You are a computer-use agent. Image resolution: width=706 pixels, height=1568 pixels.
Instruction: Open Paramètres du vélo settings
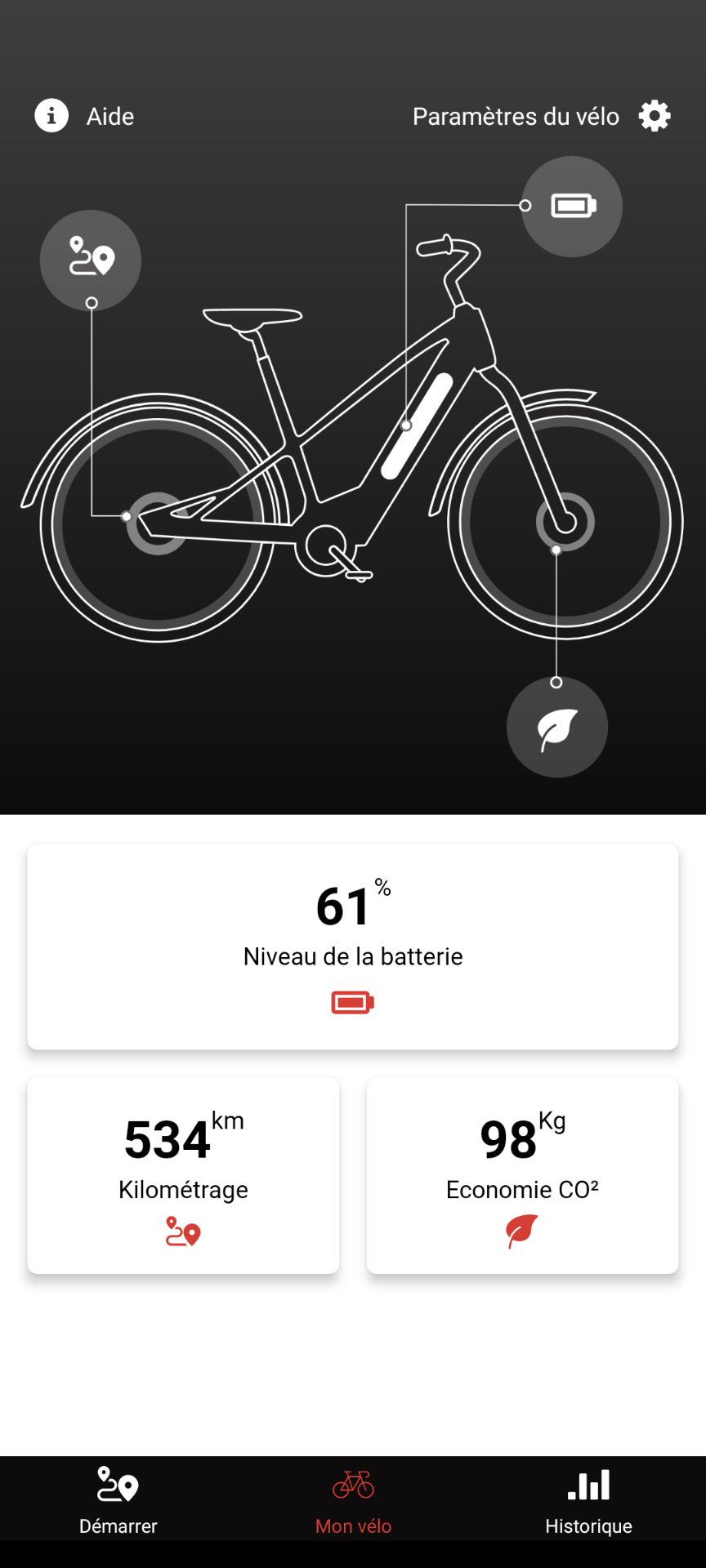click(x=541, y=116)
